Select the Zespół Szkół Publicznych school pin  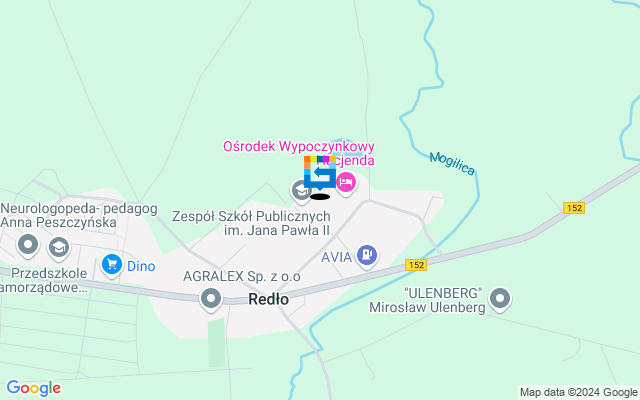[x=300, y=190]
